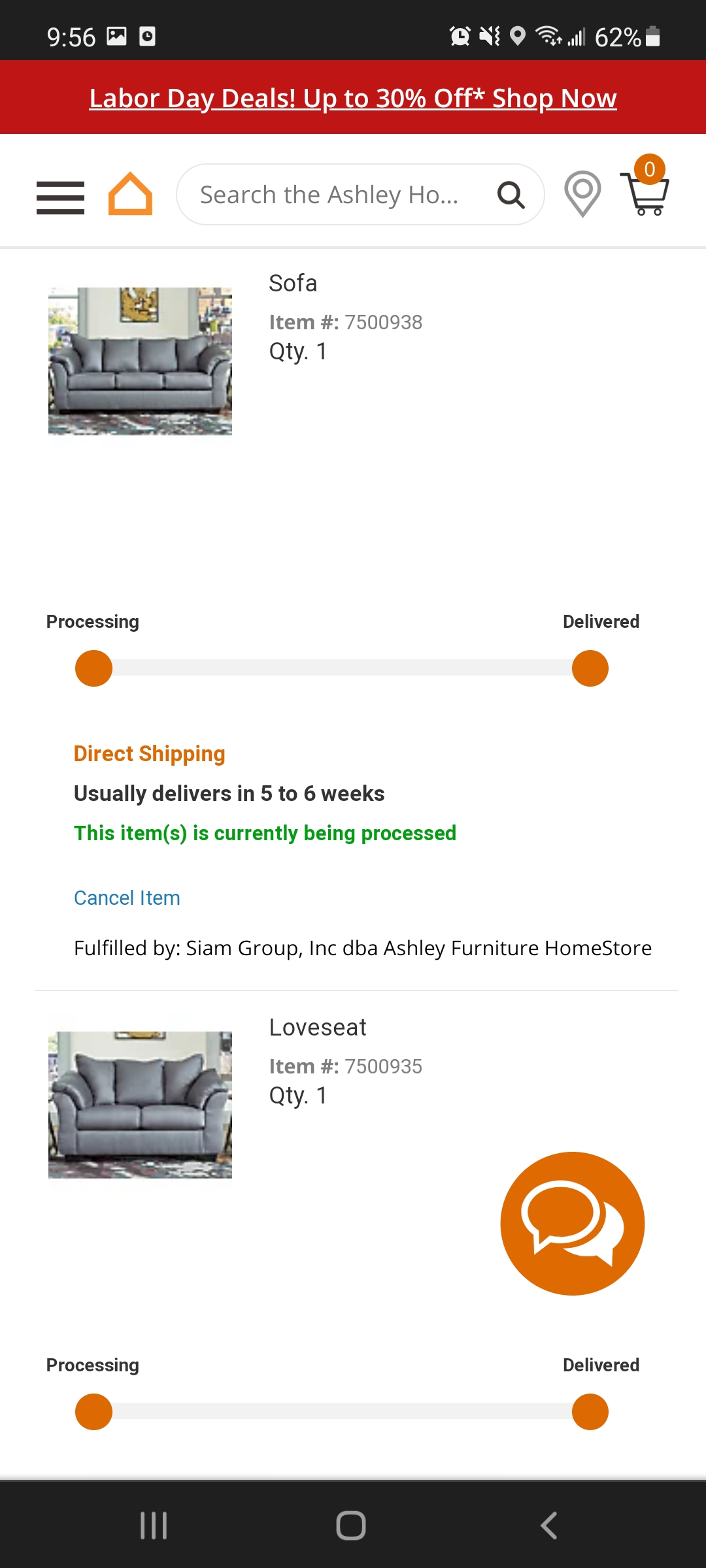Tap the Direct Shipping label
706x1568 pixels.
coord(149,753)
